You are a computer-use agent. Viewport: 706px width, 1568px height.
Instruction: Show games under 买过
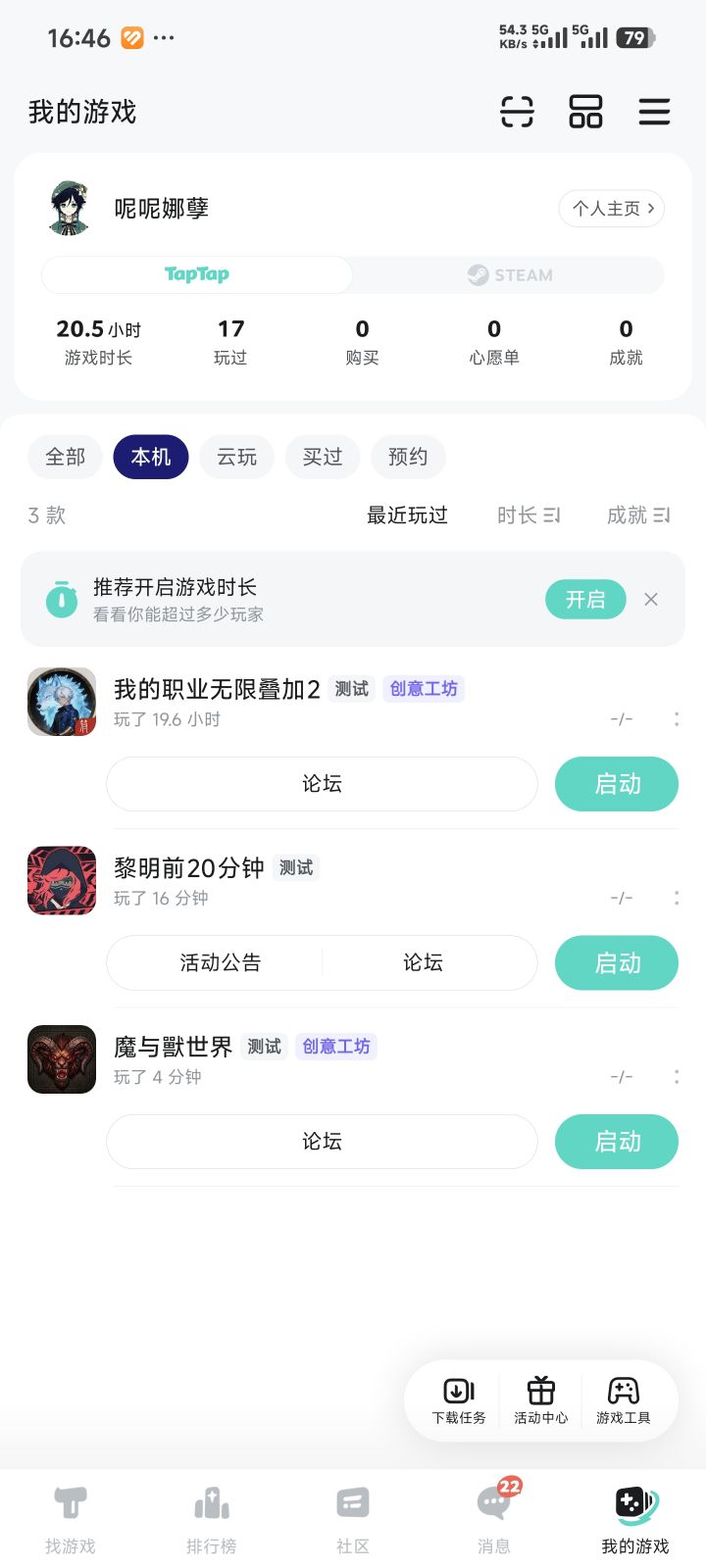click(323, 458)
